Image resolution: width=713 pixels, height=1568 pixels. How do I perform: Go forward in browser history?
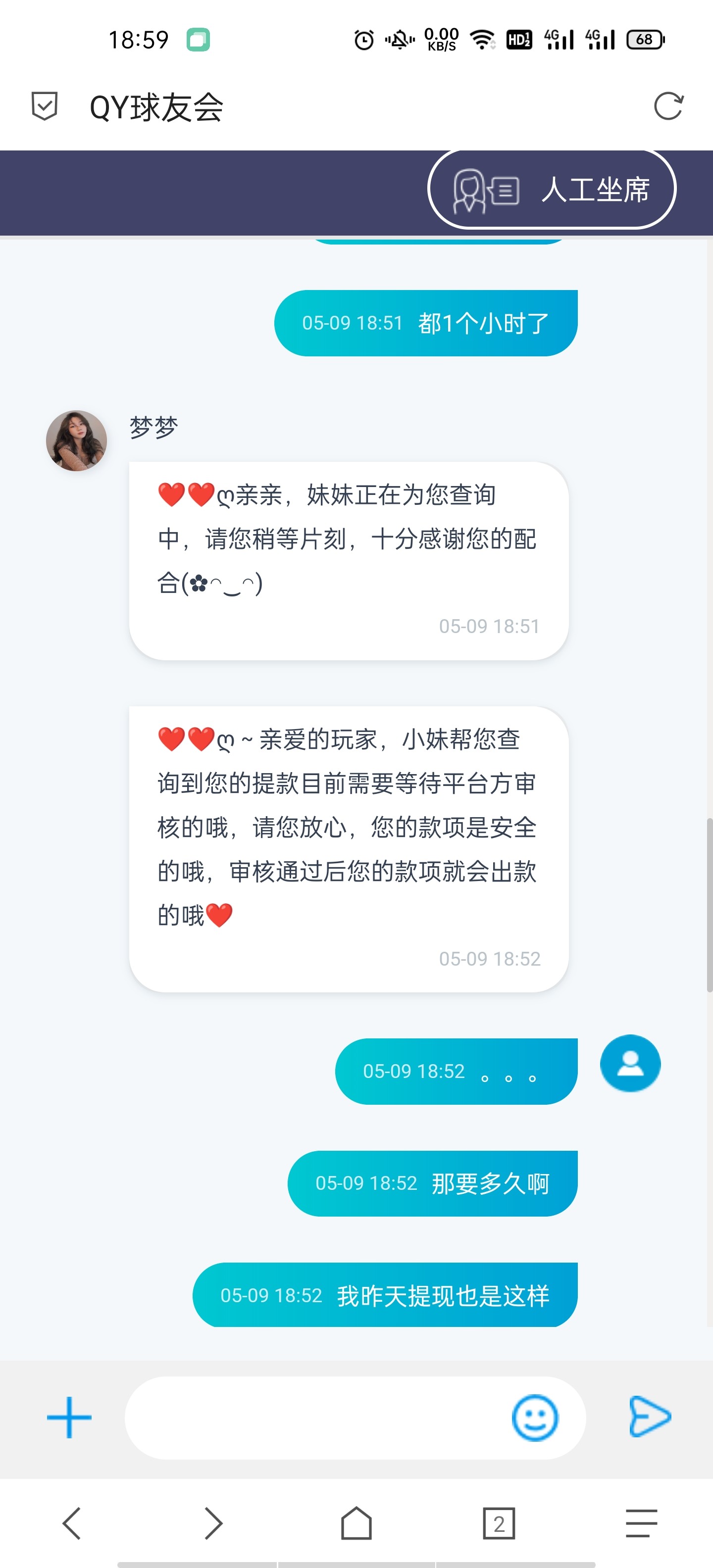tap(213, 1523)
